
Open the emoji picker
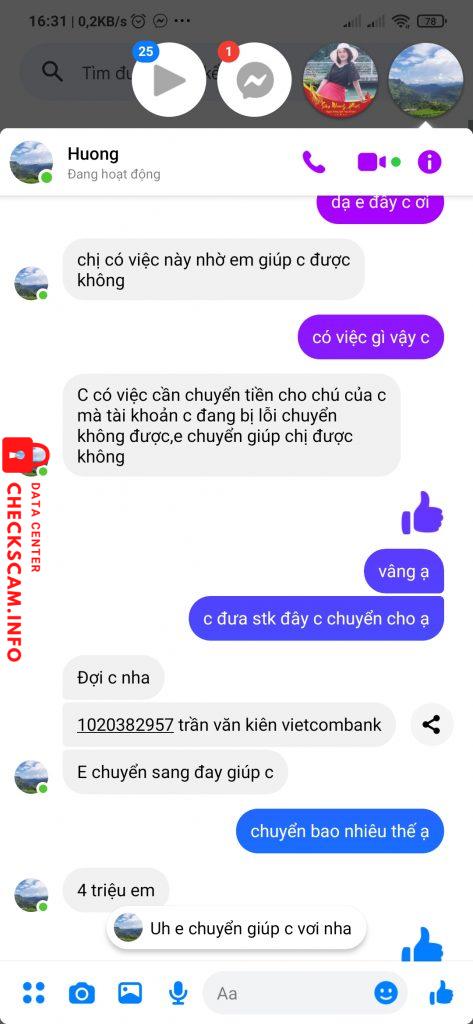pos(386,993)
